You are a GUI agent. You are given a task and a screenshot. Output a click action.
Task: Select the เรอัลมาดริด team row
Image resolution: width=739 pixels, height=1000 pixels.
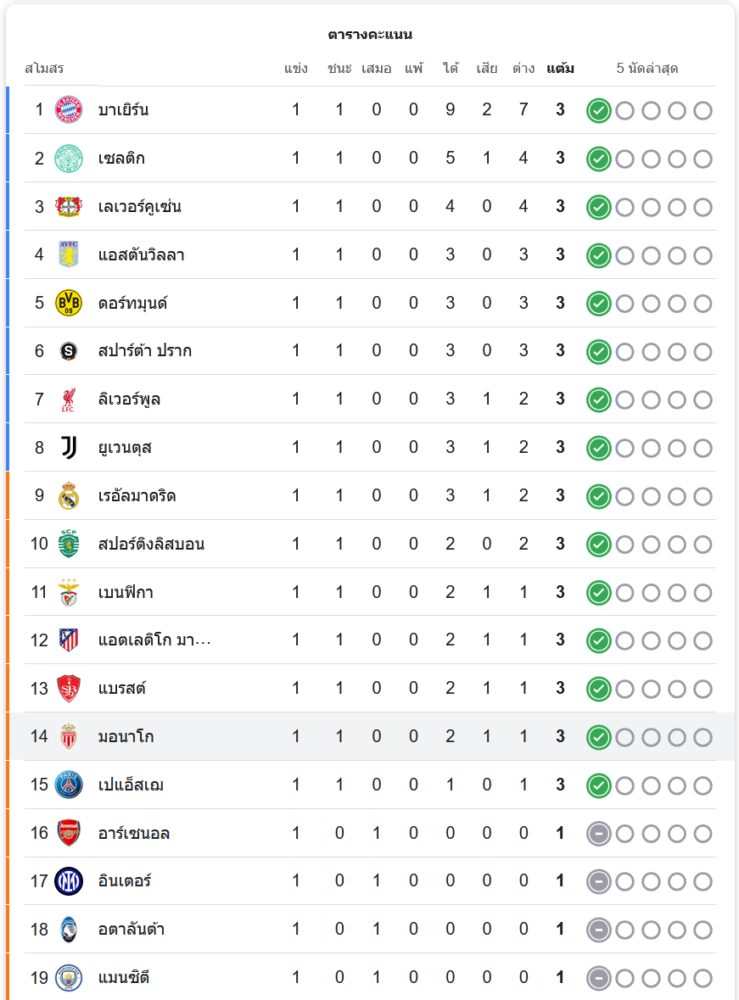(137, 496)
